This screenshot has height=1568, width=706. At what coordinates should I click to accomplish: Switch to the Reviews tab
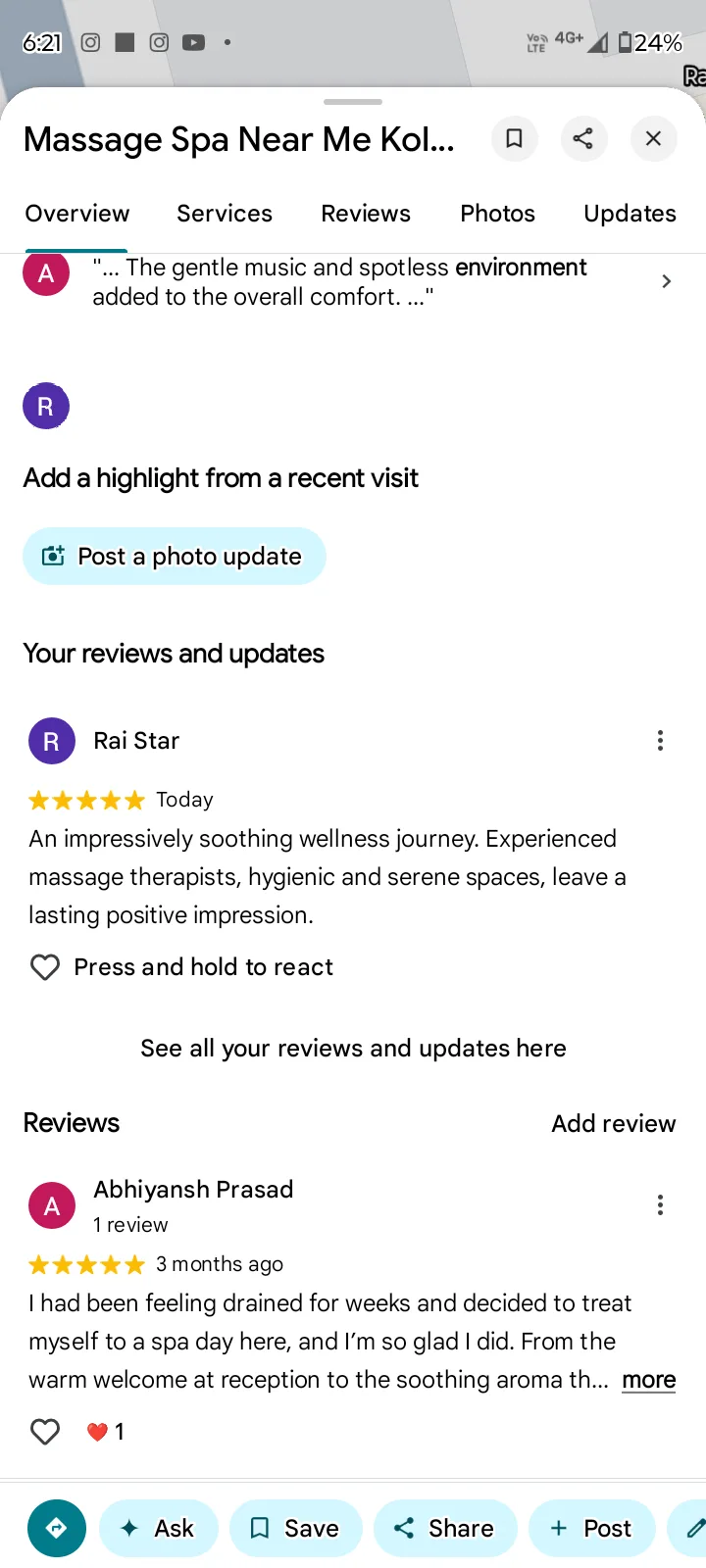(x=366, y=214)
